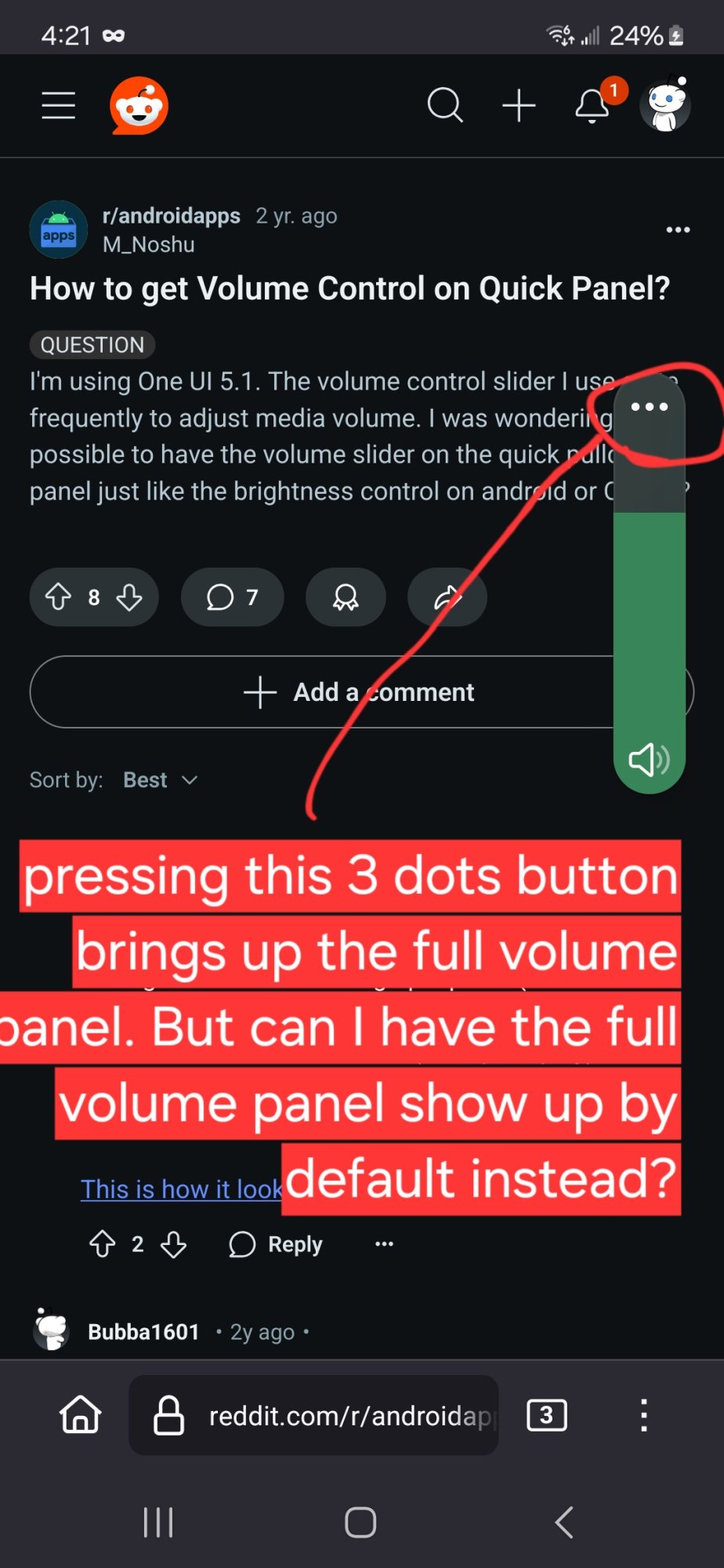Share this post
724x1568 pixels.
coord(447,597)
